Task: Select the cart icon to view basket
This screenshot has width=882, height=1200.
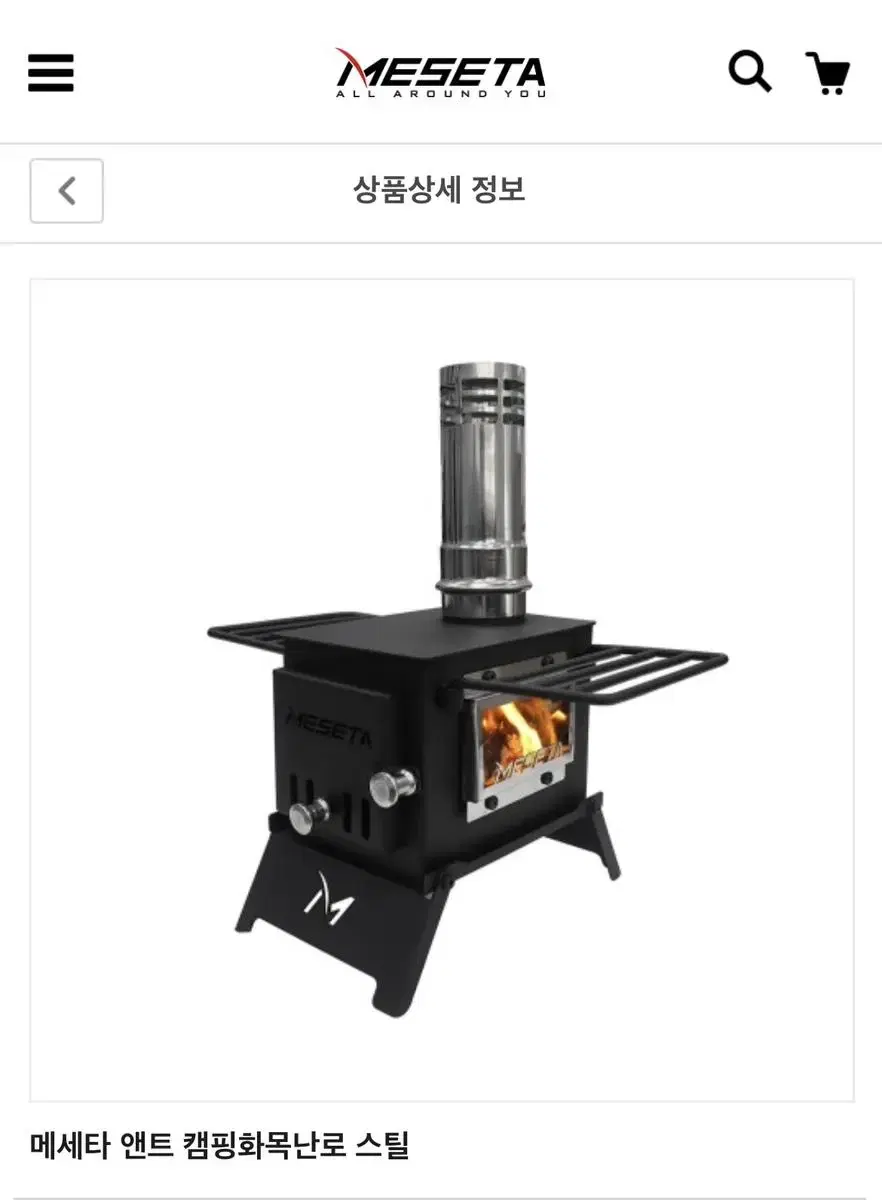Action: pos(827,73)
